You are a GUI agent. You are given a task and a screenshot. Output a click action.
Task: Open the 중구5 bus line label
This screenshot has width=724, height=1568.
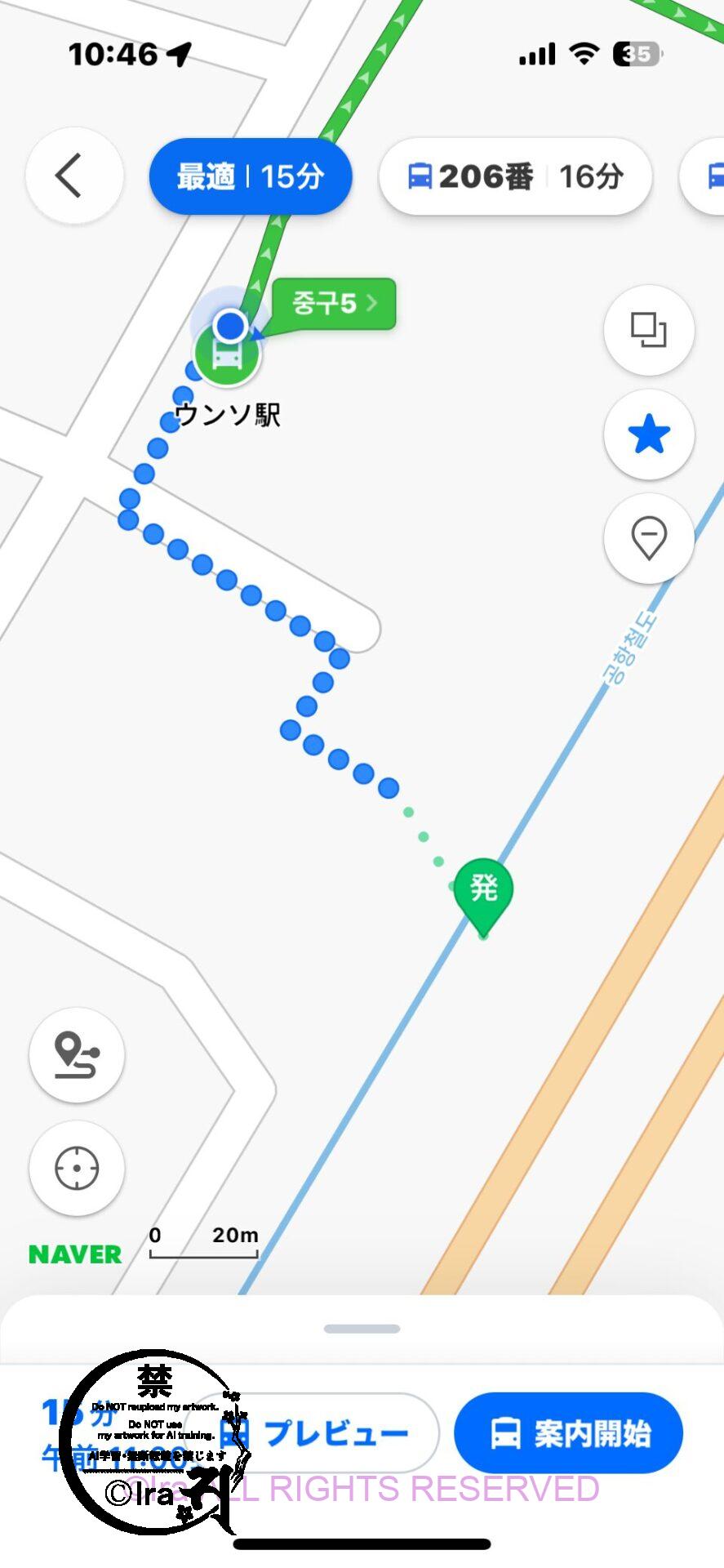(334, 304)
